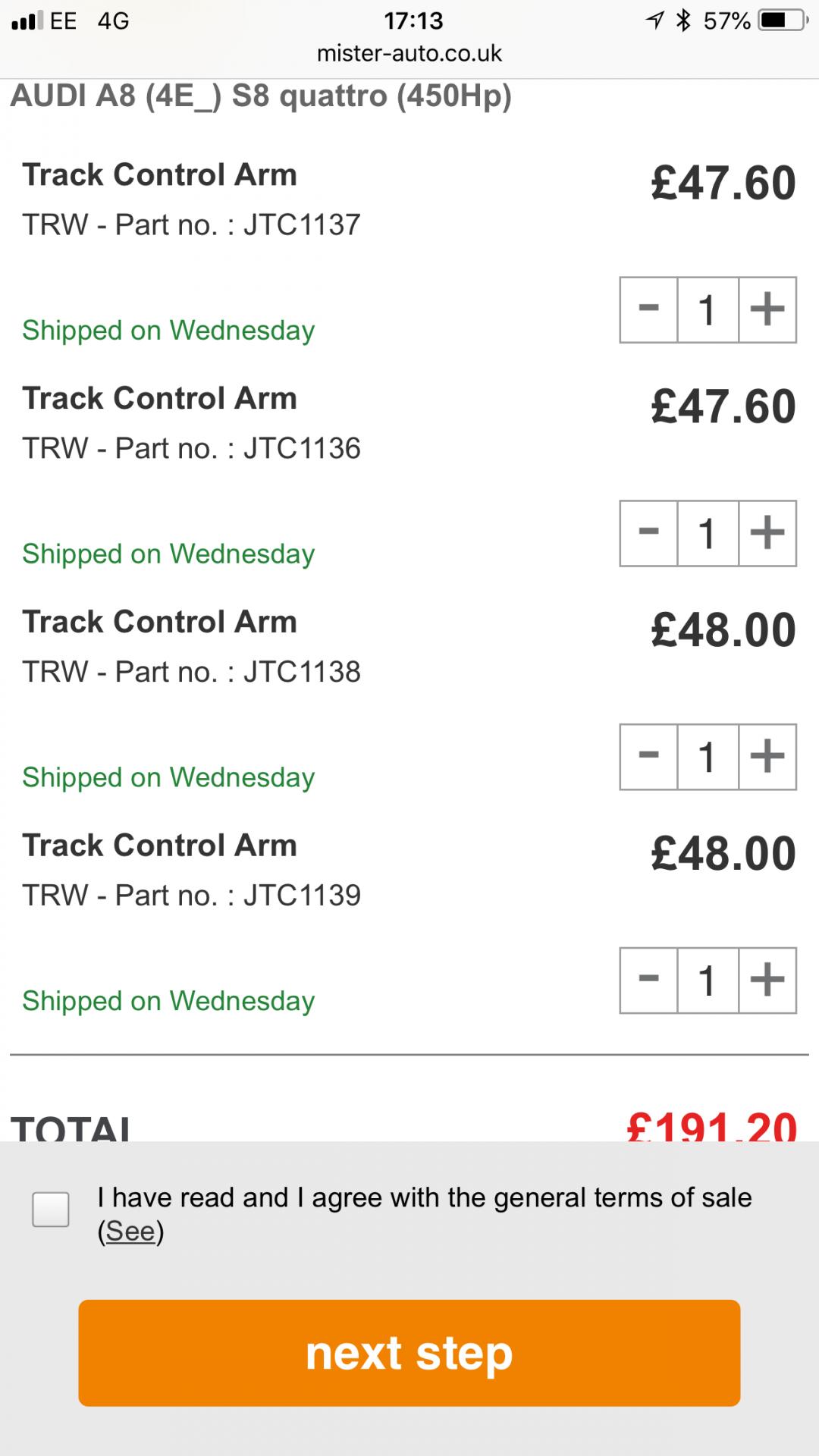Tick the general terms of sale checkbox
The width and height of the screenshot is (819, 1456).
point(51,1209)
